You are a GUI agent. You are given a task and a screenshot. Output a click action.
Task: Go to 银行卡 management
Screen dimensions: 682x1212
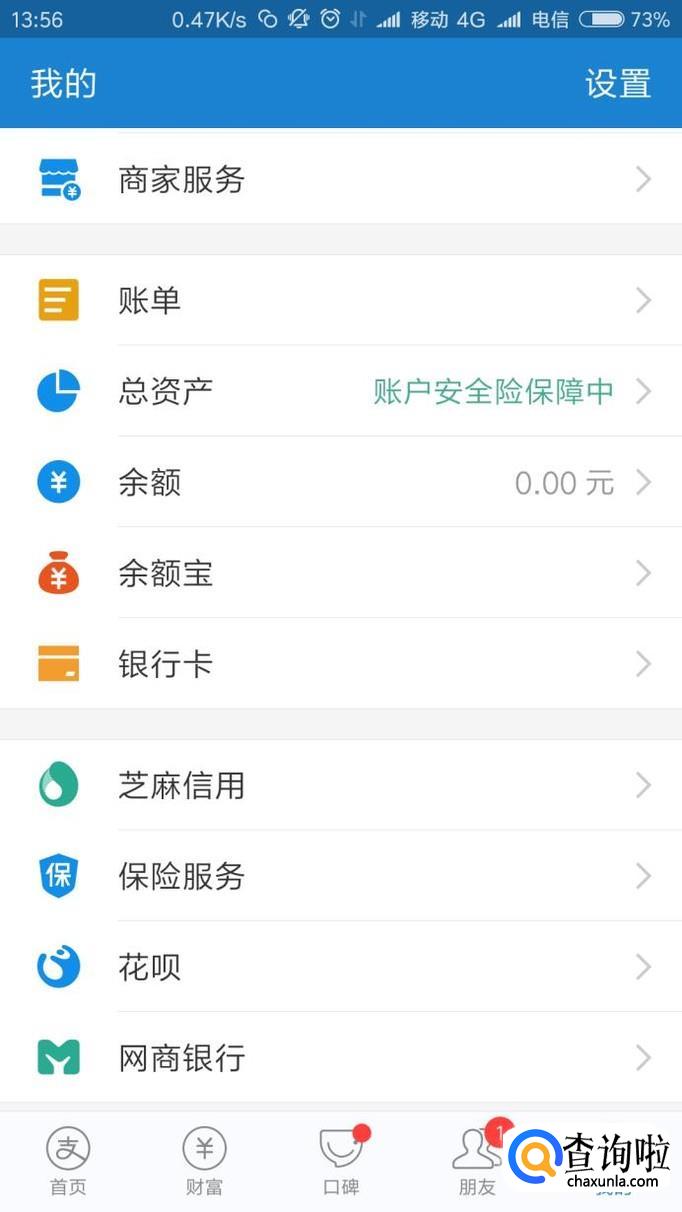(340, 664)
